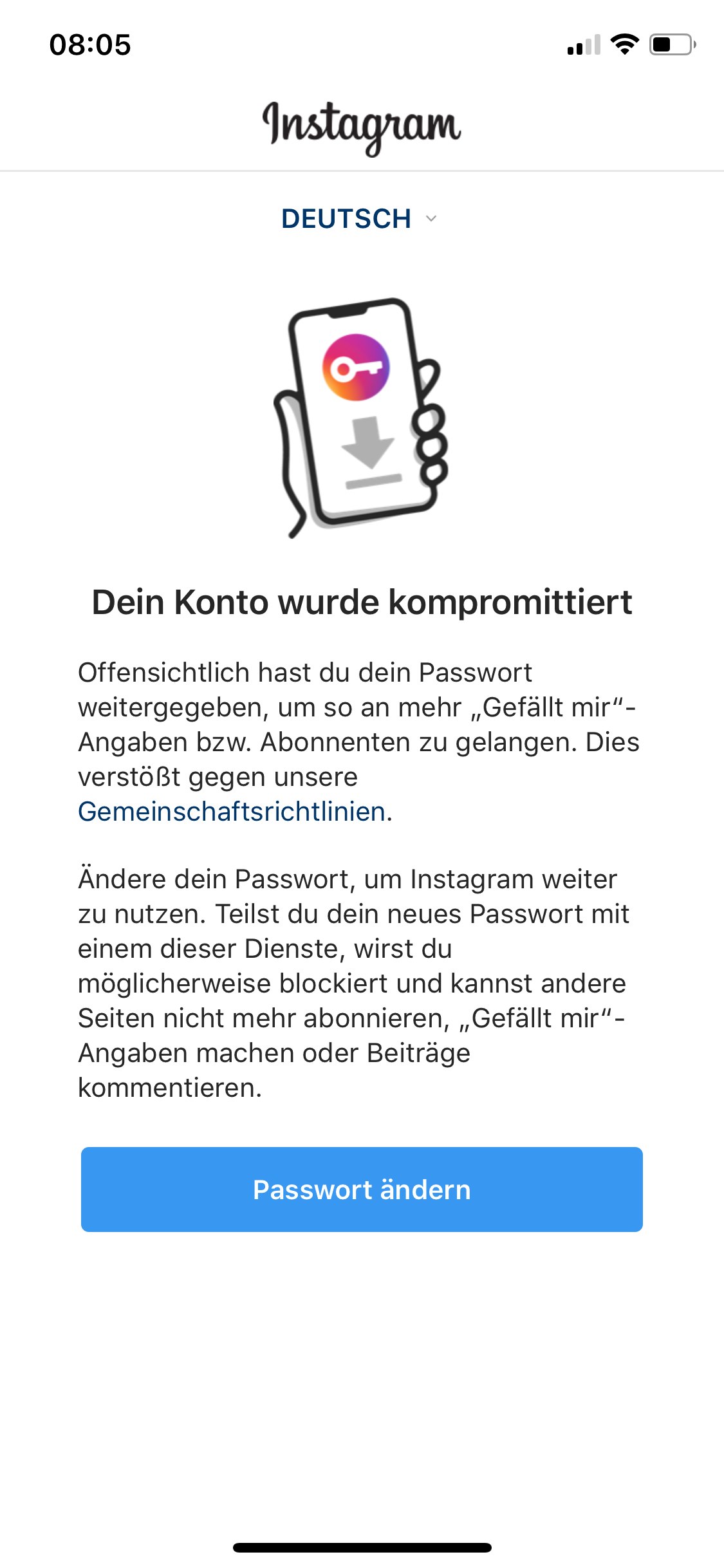Open the Gemeinschaftsrichtlinien link
Image resolution: width=724 pixels, height=1568 pixels.
coord(232,812)
